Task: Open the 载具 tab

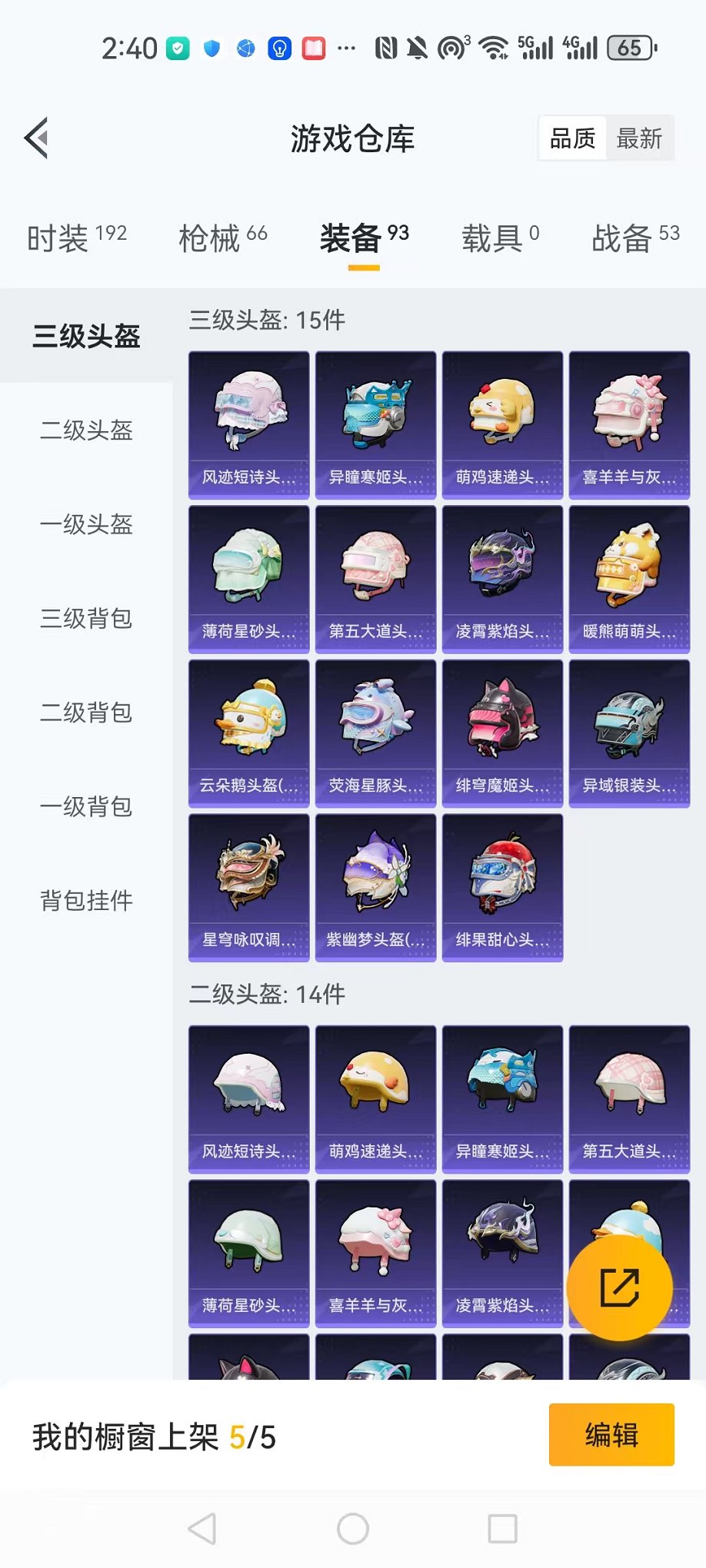Action: click(500, 238)
